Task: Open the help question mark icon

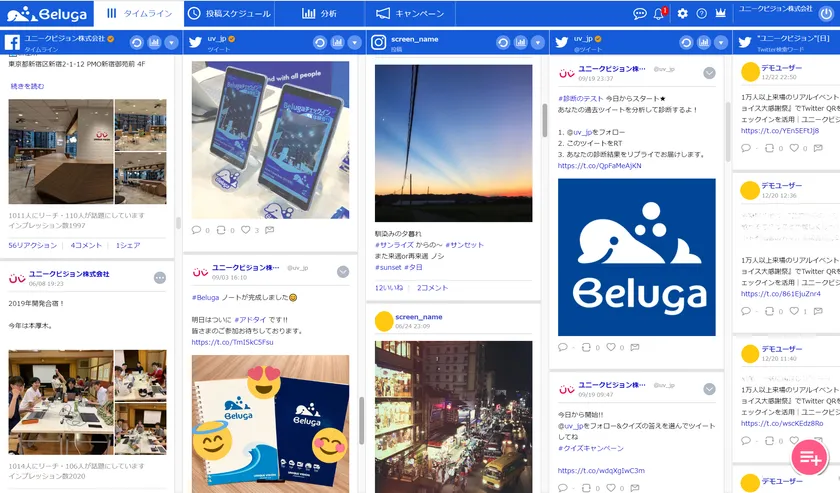Action: (702, 14)
